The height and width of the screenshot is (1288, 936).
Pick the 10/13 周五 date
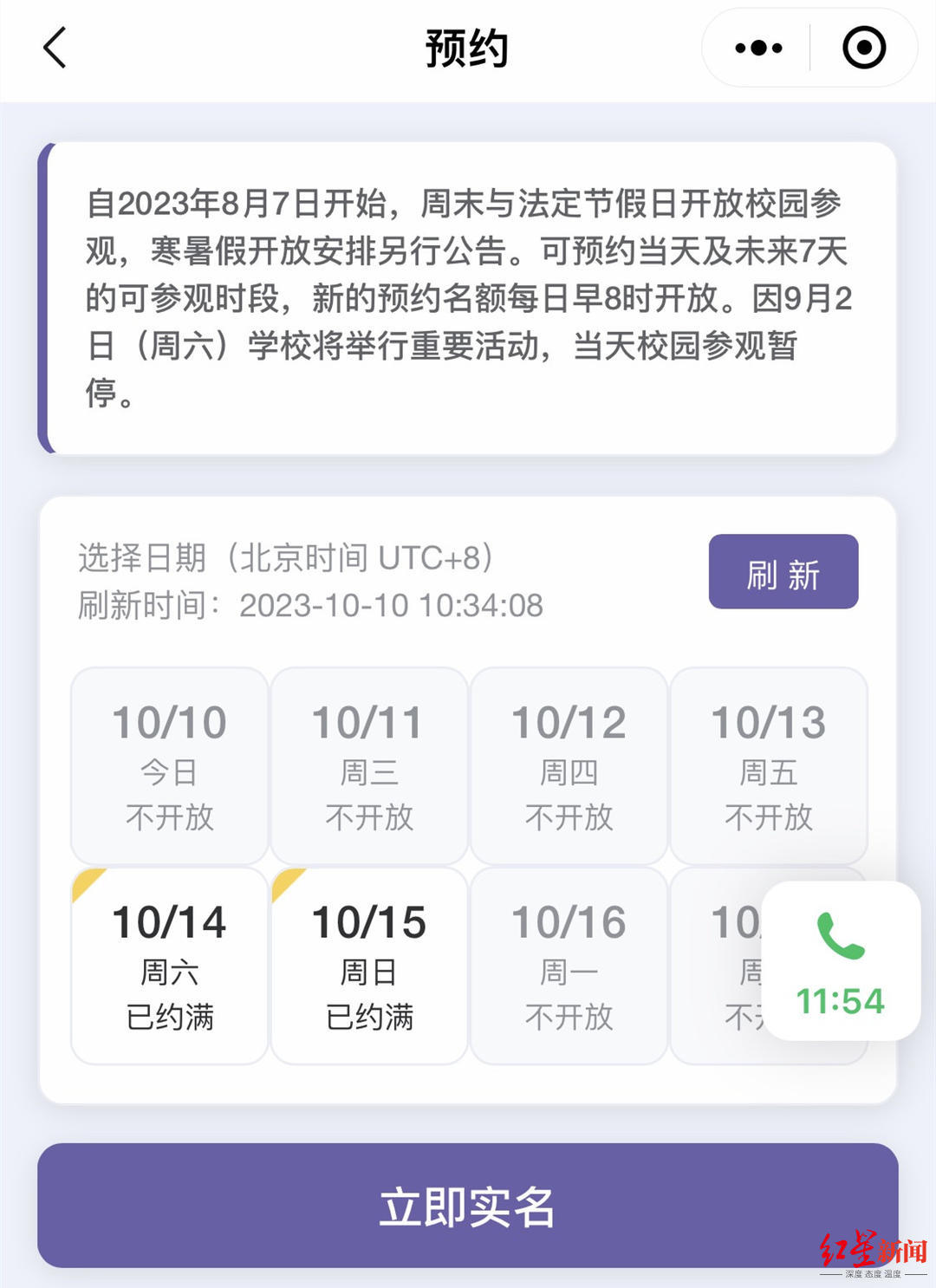(768, 766)
